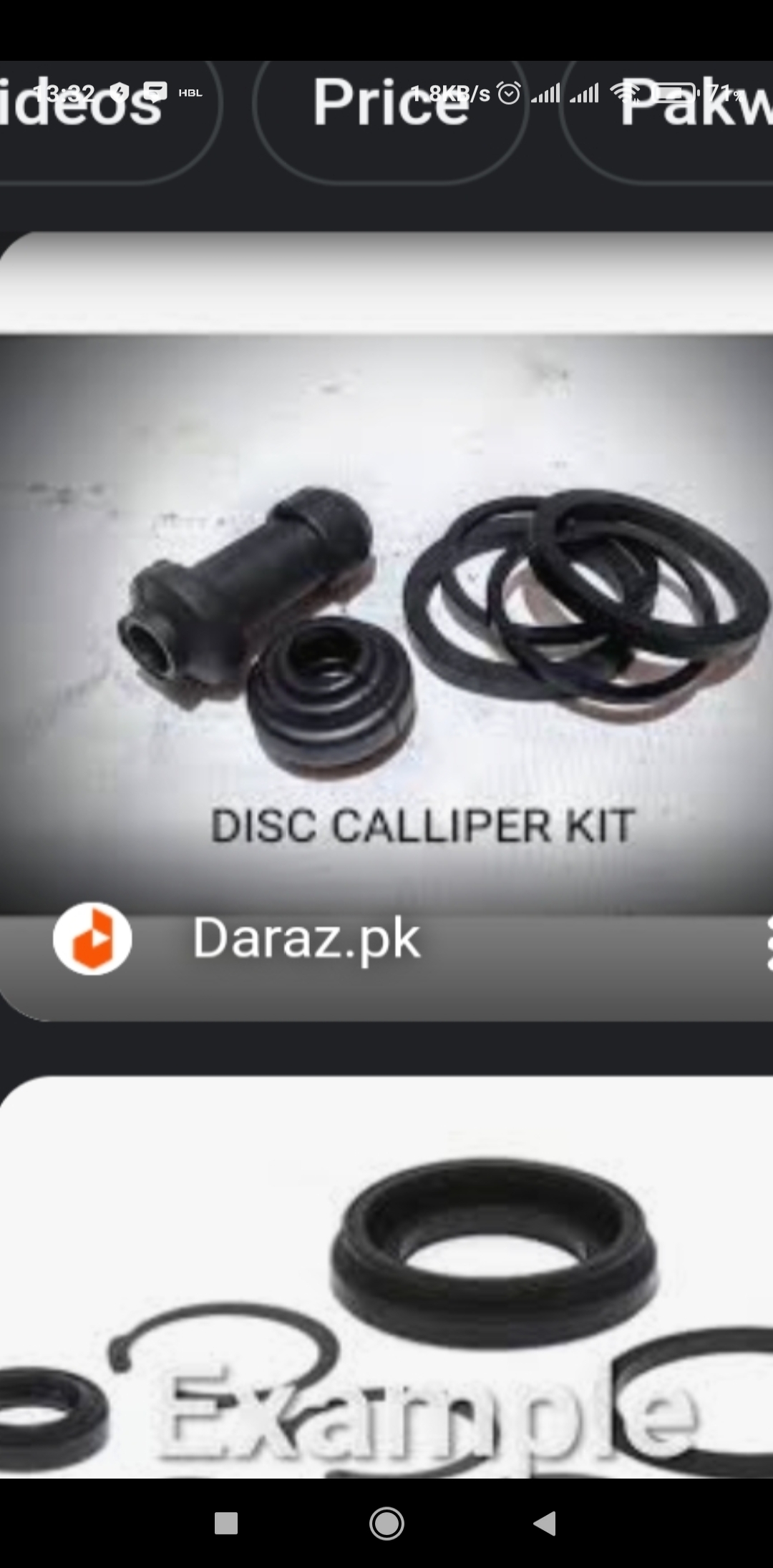Go to the home screen
Image resolution: width=773 pixels, height=1568 pixels.
point(386,1523)
